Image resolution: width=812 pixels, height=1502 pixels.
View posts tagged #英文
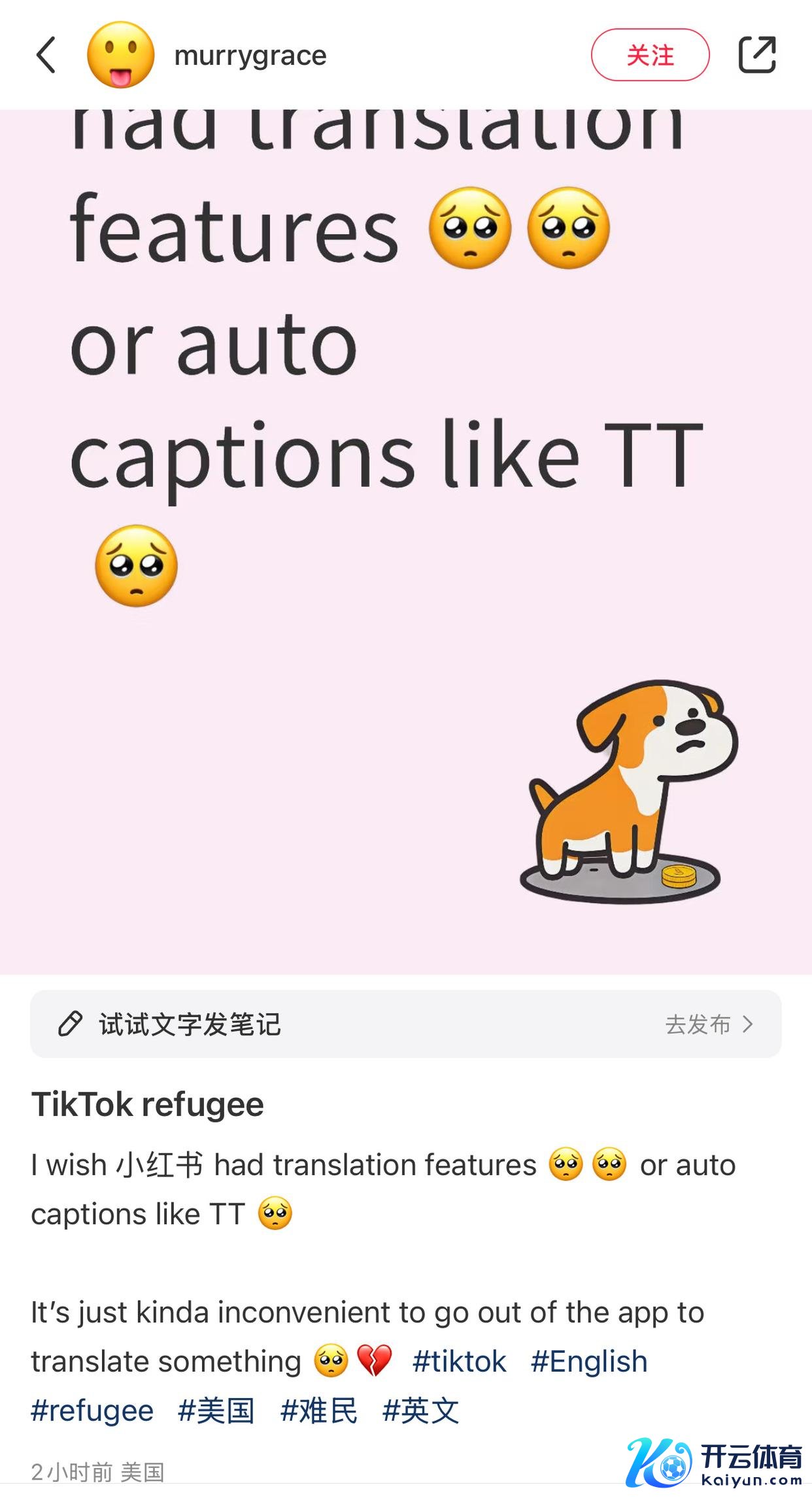tap(420, 1410)
